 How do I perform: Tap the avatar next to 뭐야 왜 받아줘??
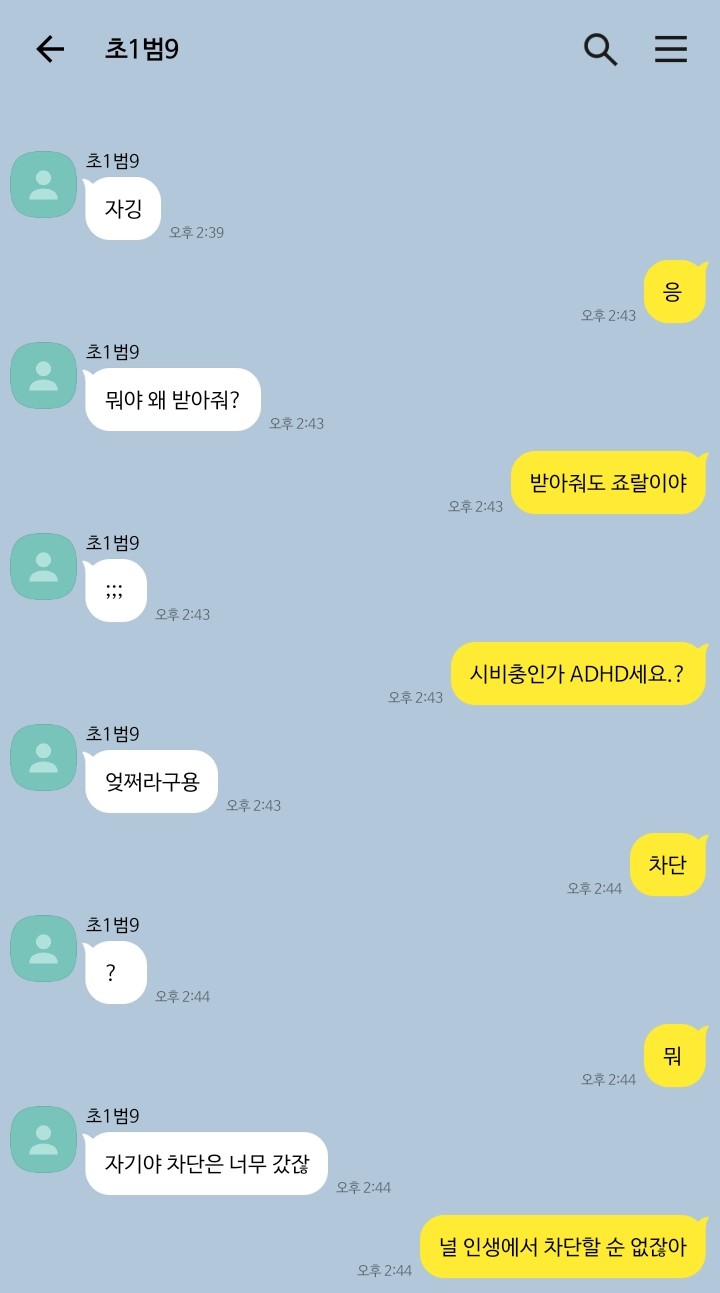click(x=43, y=375)
